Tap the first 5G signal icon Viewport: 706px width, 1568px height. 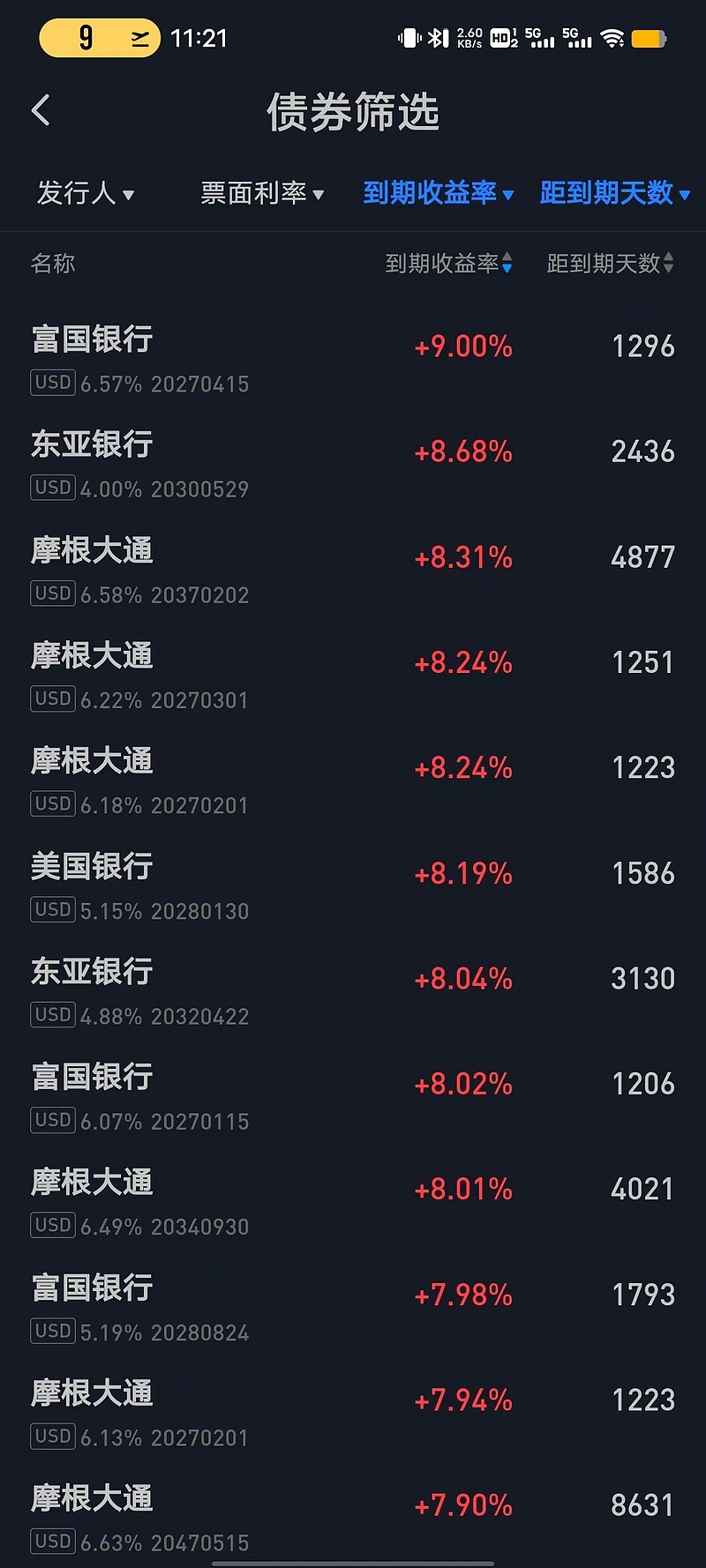(x=541, y=37)
